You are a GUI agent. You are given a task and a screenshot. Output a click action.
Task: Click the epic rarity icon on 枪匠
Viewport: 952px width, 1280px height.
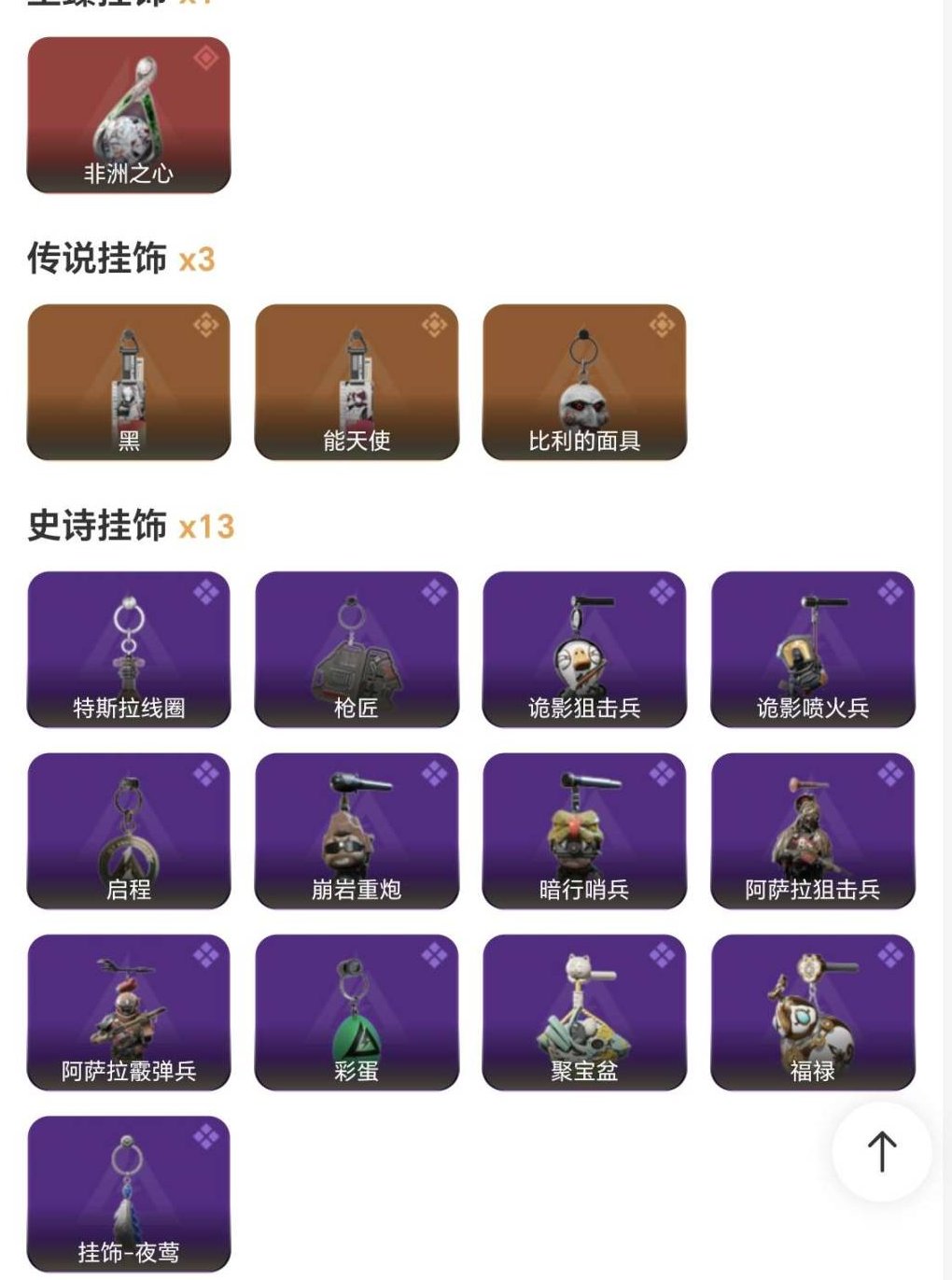[433, 592]
